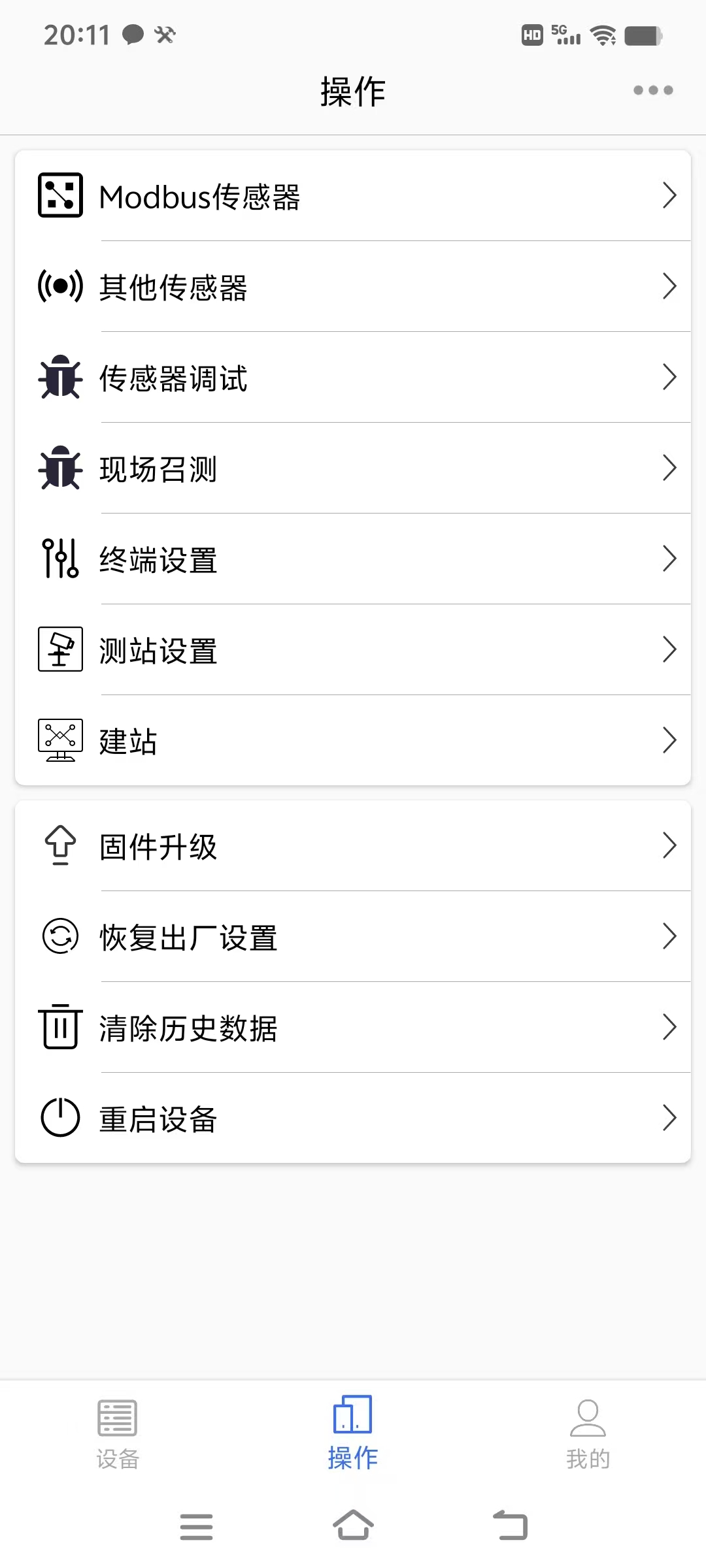Switch to the 设备 tab

click(118, 1434)
